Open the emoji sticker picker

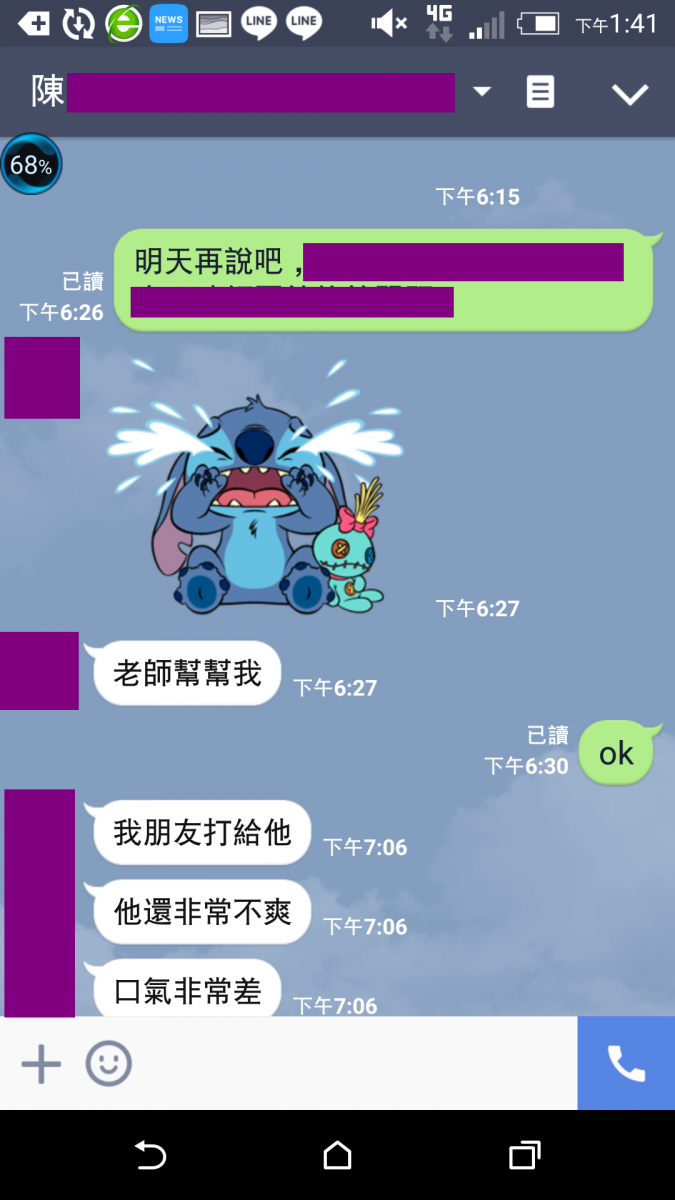point(108,1064)
